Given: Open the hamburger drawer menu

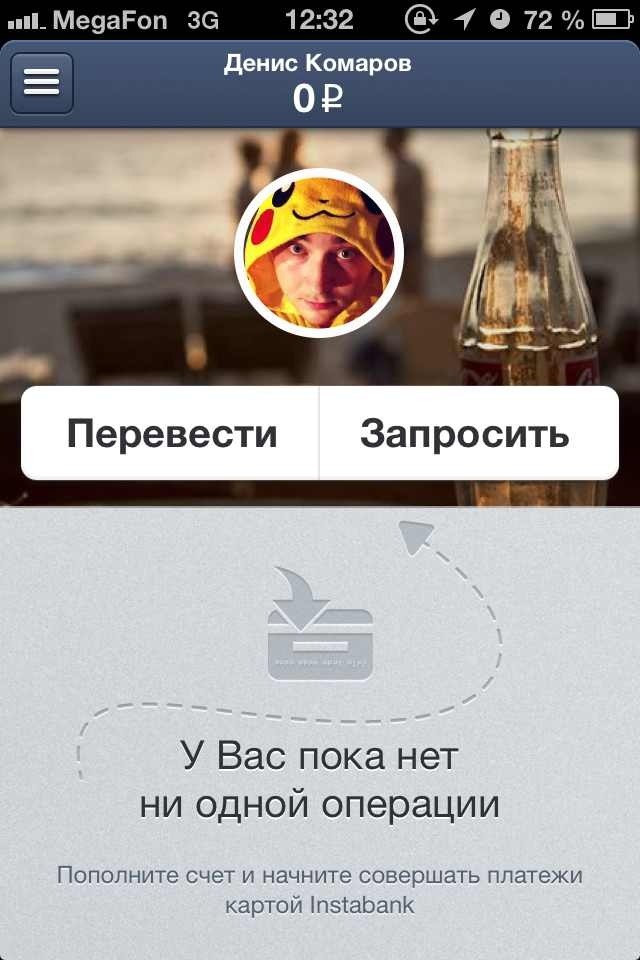Looking at the screenshot, I should 42,81.
